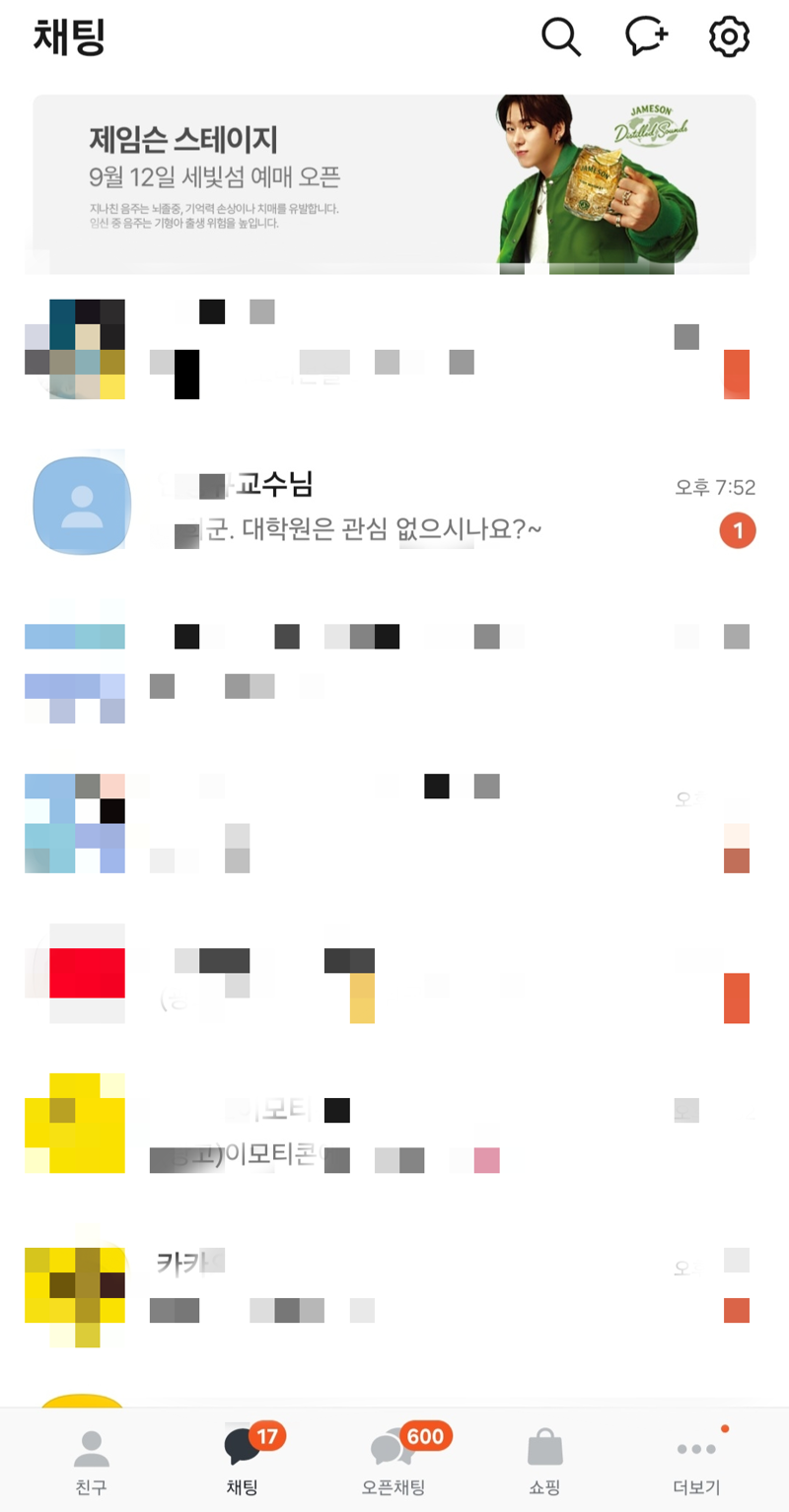789x1512 pixels.
Task: Go to the 쇼핑 tab
Action: (544, 1461)
